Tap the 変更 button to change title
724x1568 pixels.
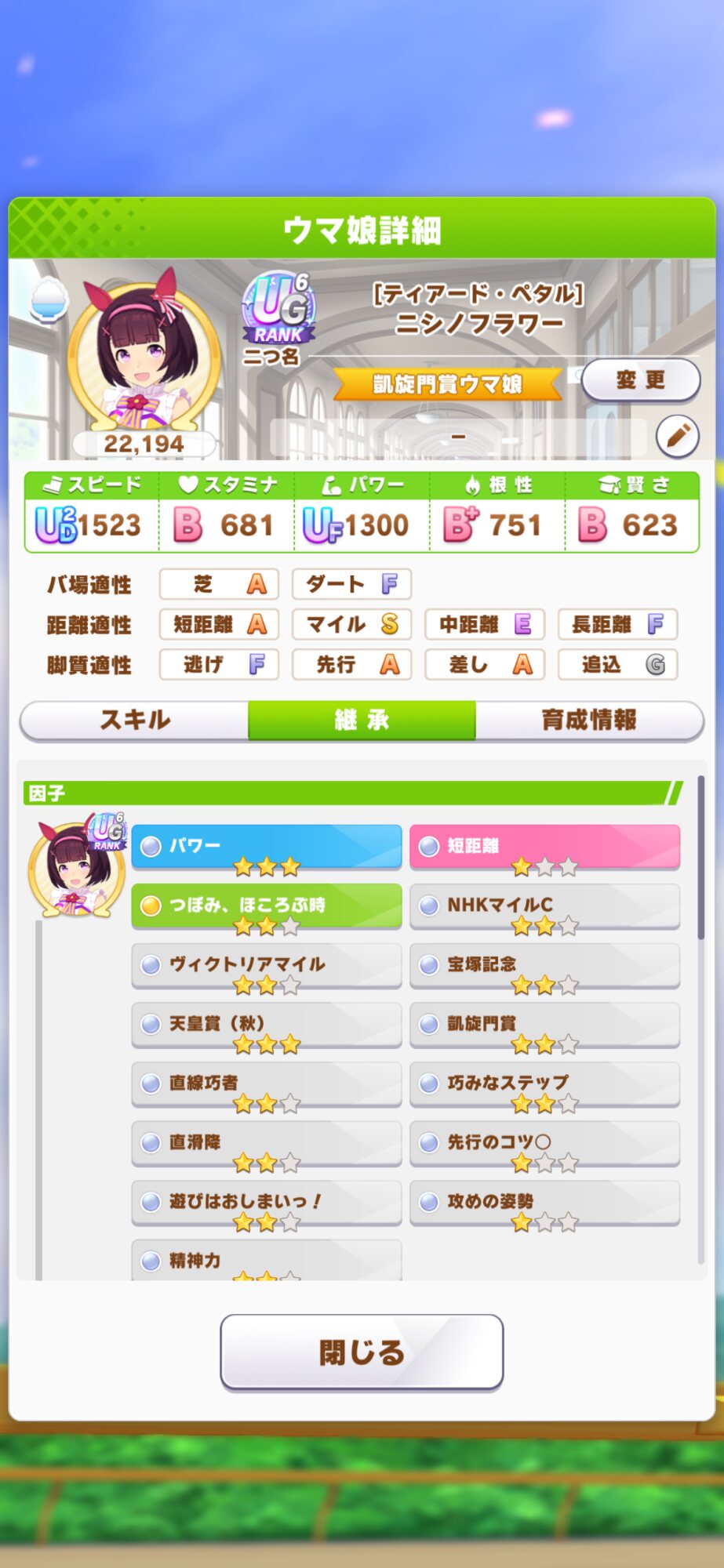click(641, 380)
